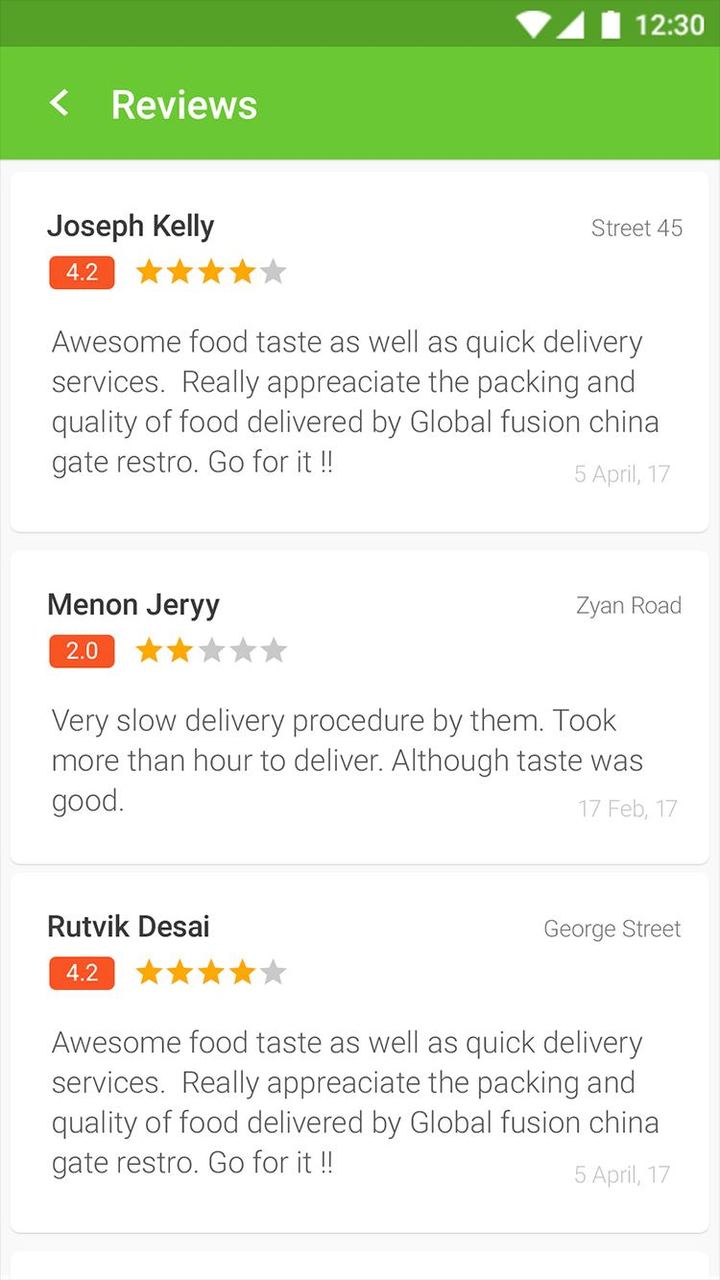This screenshot has height=1280, width=720.
Task: Click the fourth star in Joseph Kelly's rating
Action: point(241,270)
